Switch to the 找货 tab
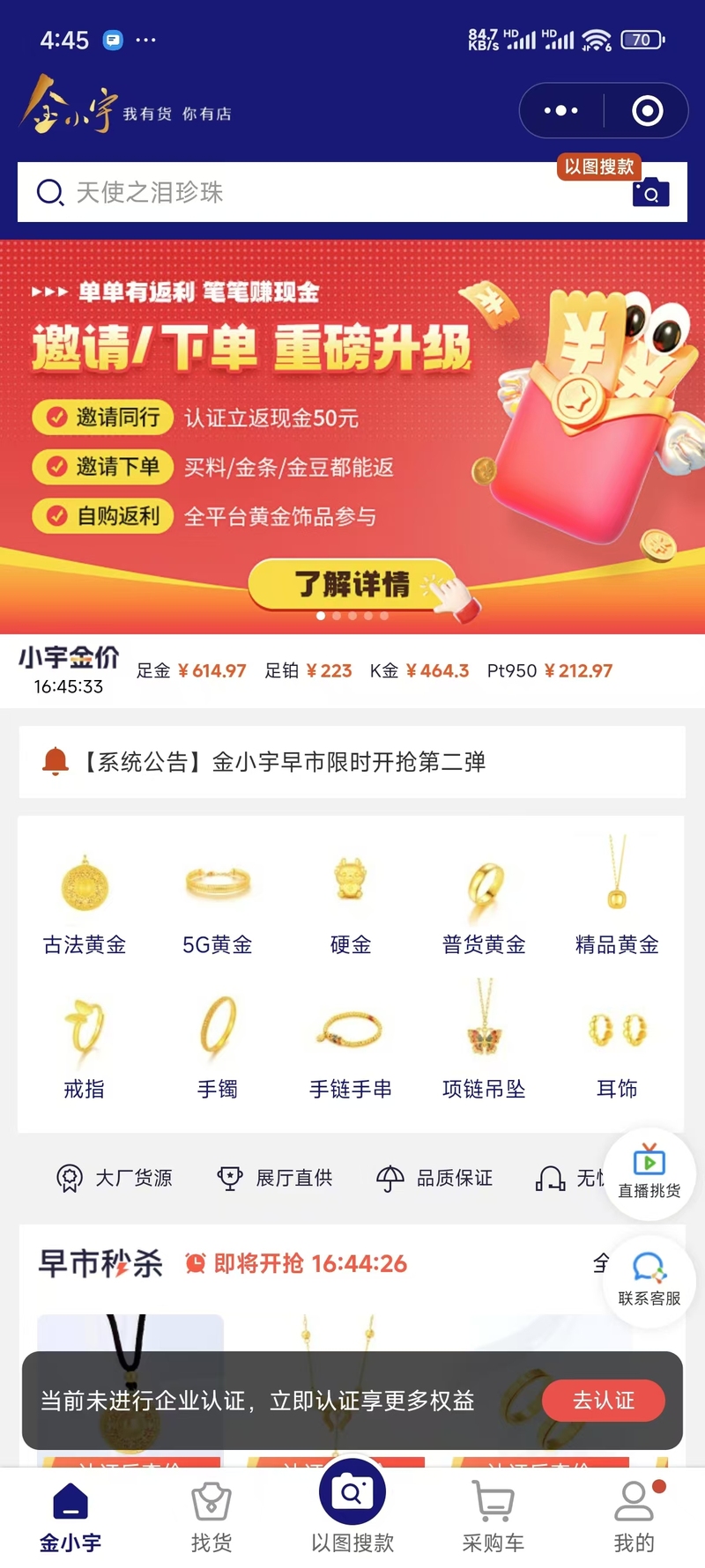Image resolution: width=705 pixels, height=1568 pixels. point(211,1517)
